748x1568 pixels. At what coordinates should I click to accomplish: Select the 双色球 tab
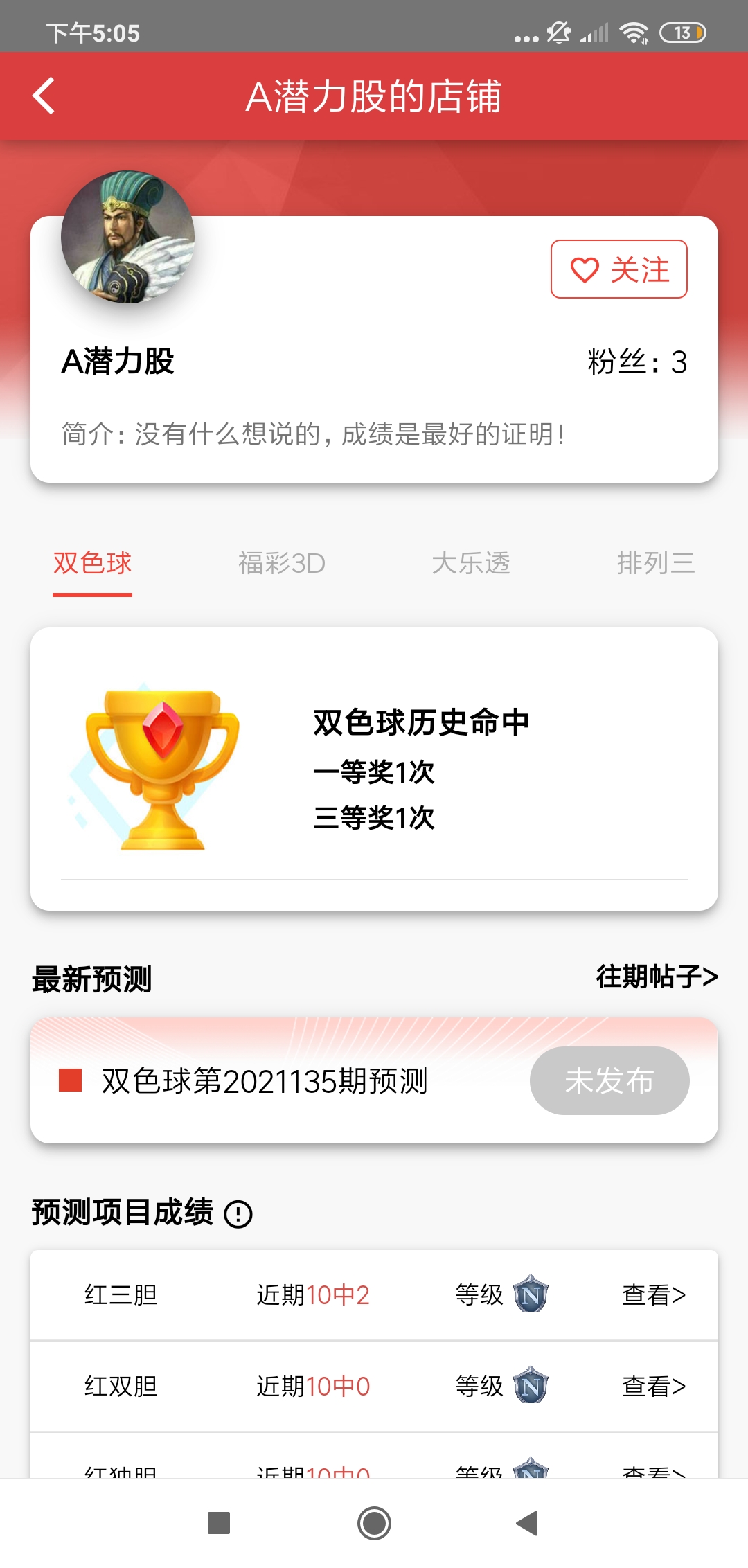[x=92, y=563]
